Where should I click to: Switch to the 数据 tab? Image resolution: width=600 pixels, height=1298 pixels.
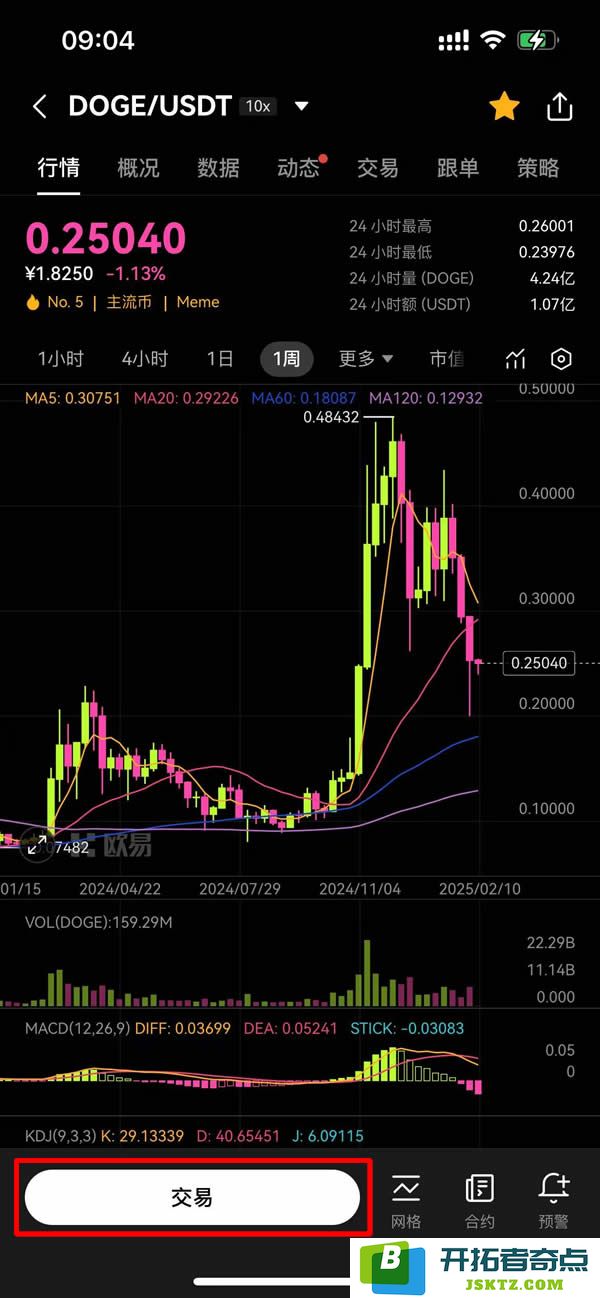pos(218,168)
